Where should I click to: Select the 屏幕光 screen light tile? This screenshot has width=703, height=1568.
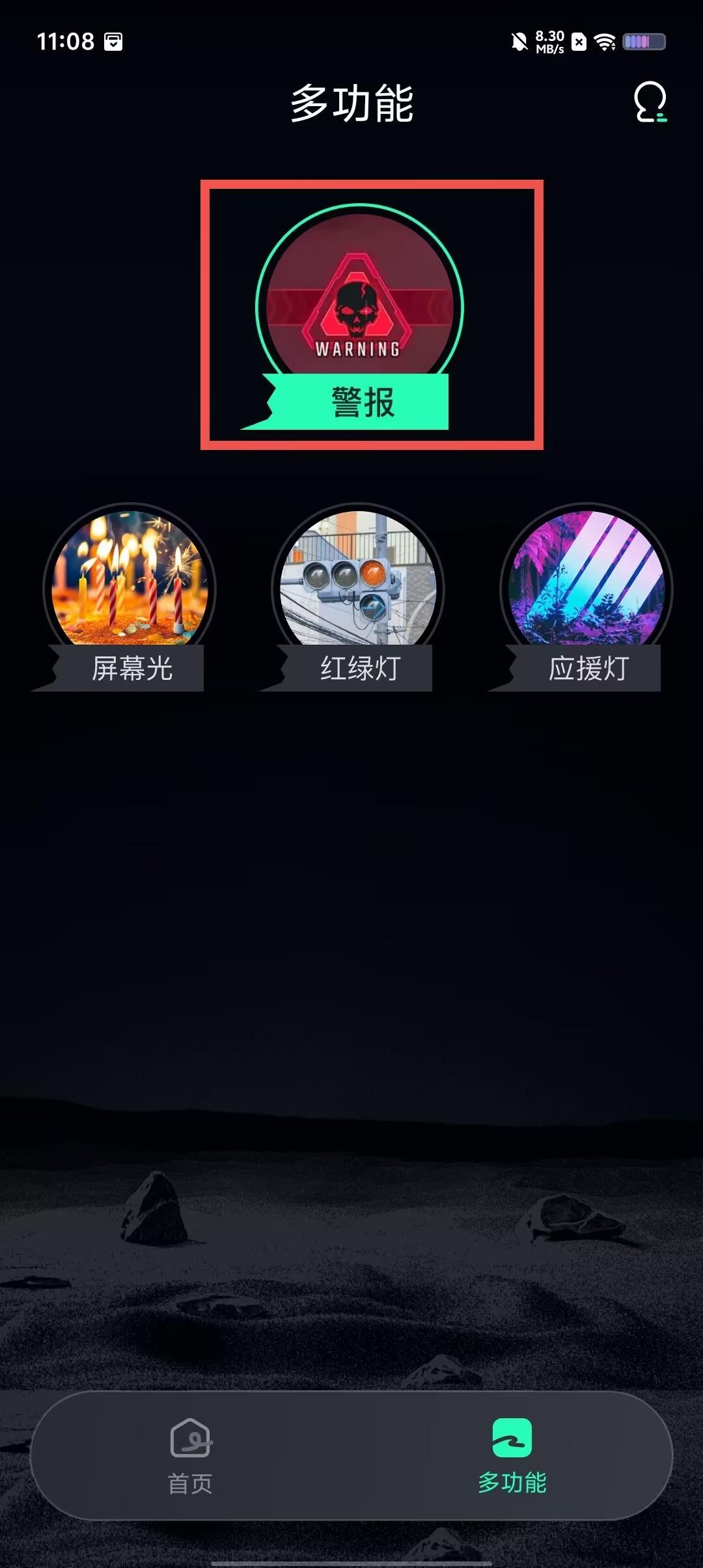(130, 596)
